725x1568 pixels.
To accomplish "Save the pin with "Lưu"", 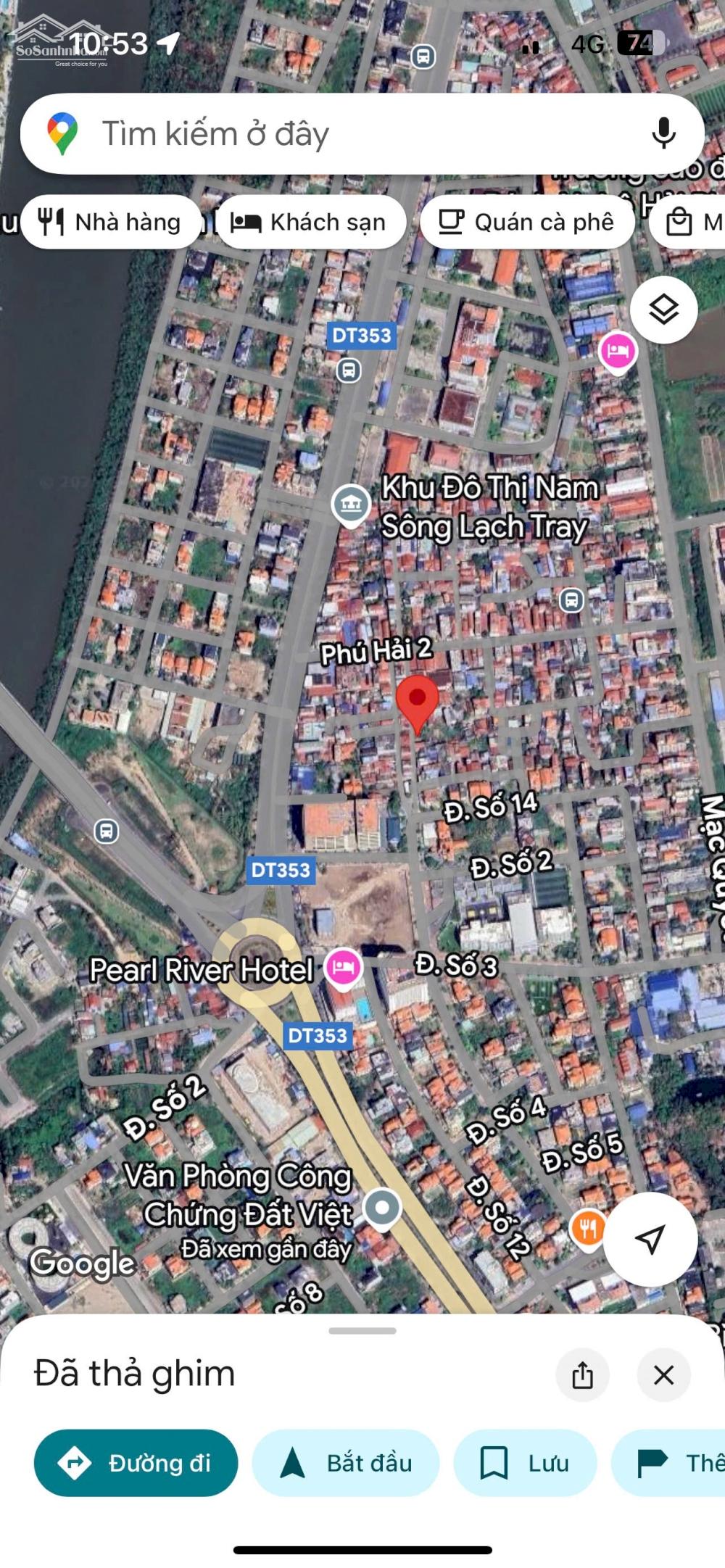I will click(x=525, y=1463).
